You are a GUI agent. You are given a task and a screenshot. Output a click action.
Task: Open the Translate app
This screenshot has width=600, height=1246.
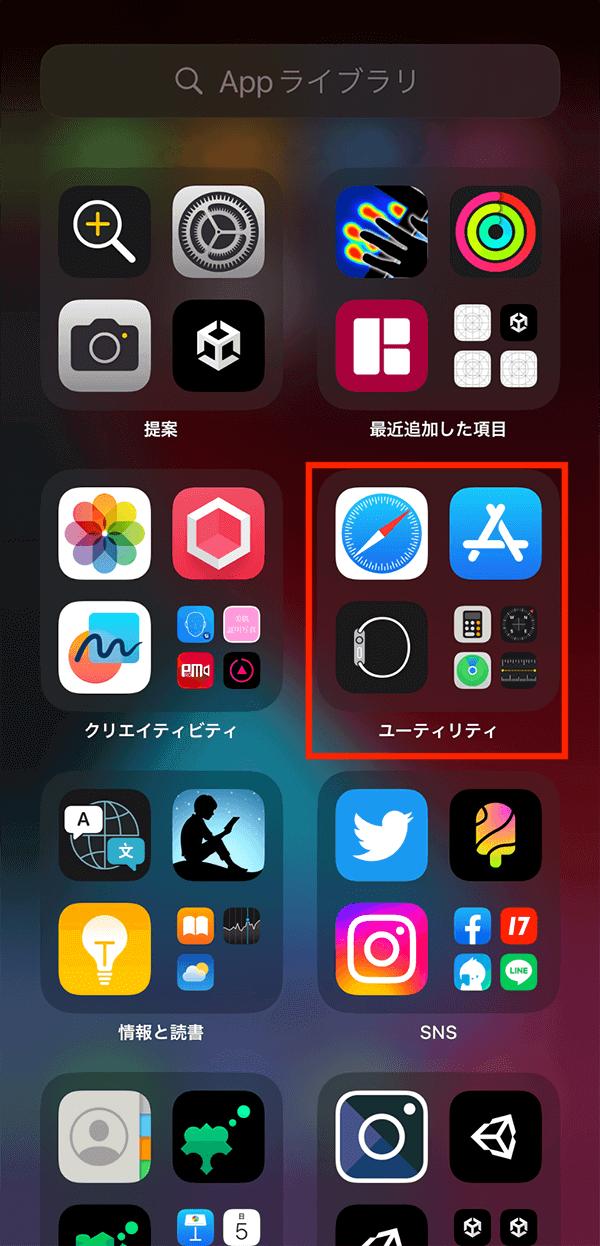[104, 835]
